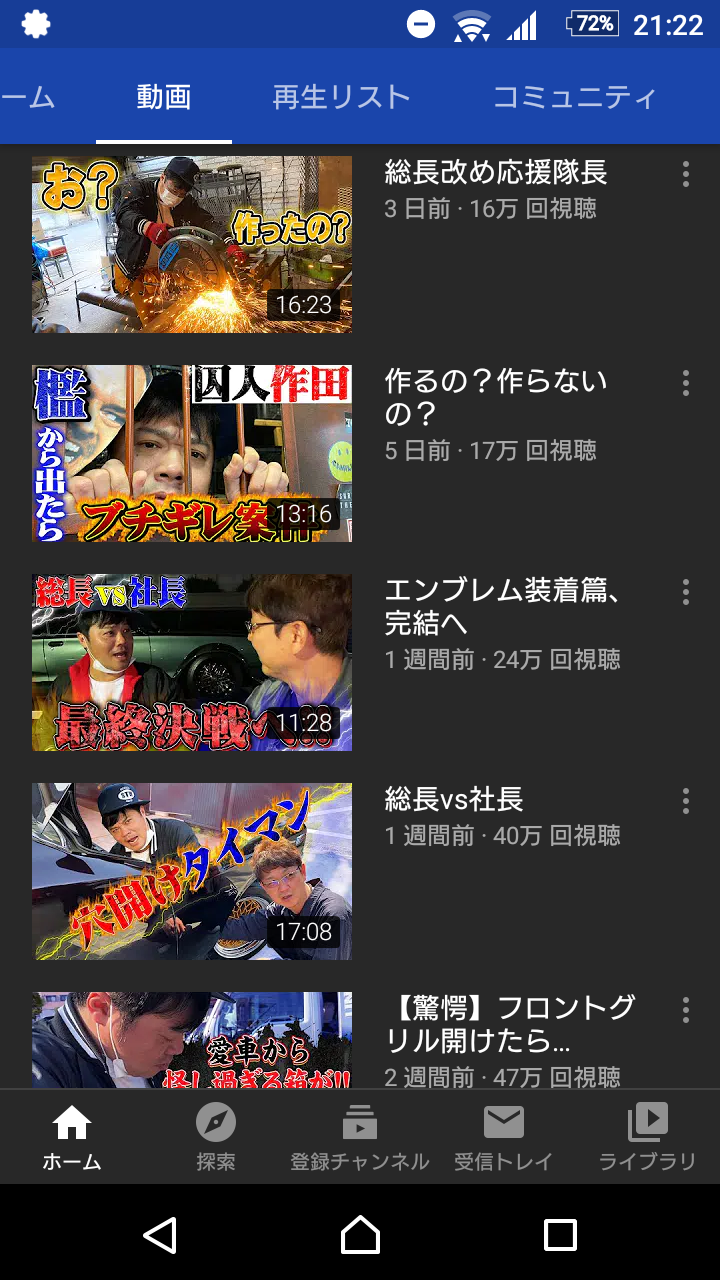Open video 総長改め応援隊長
The image size is (720, 1280).
click(x=192, y=244)
